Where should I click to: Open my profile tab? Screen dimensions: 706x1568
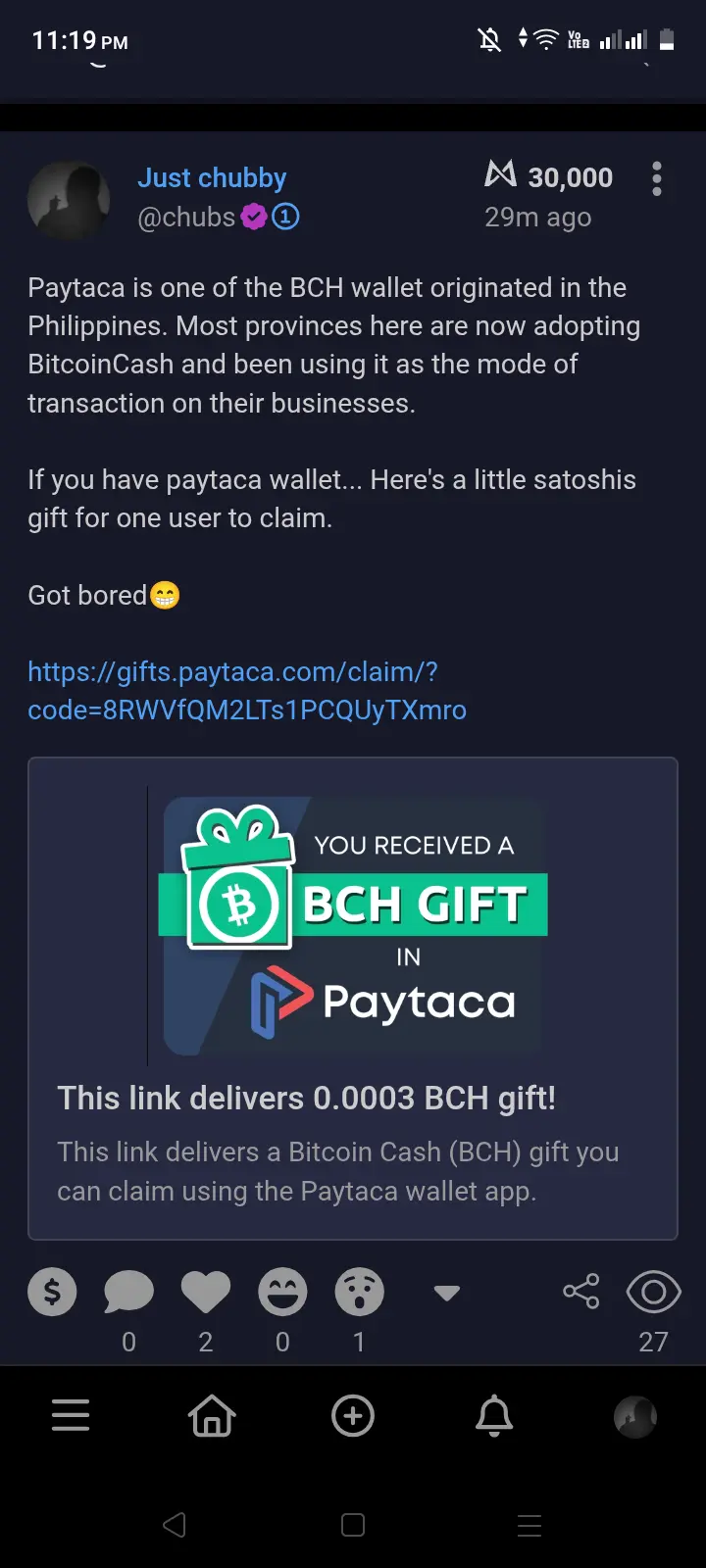coord(635,1416)
